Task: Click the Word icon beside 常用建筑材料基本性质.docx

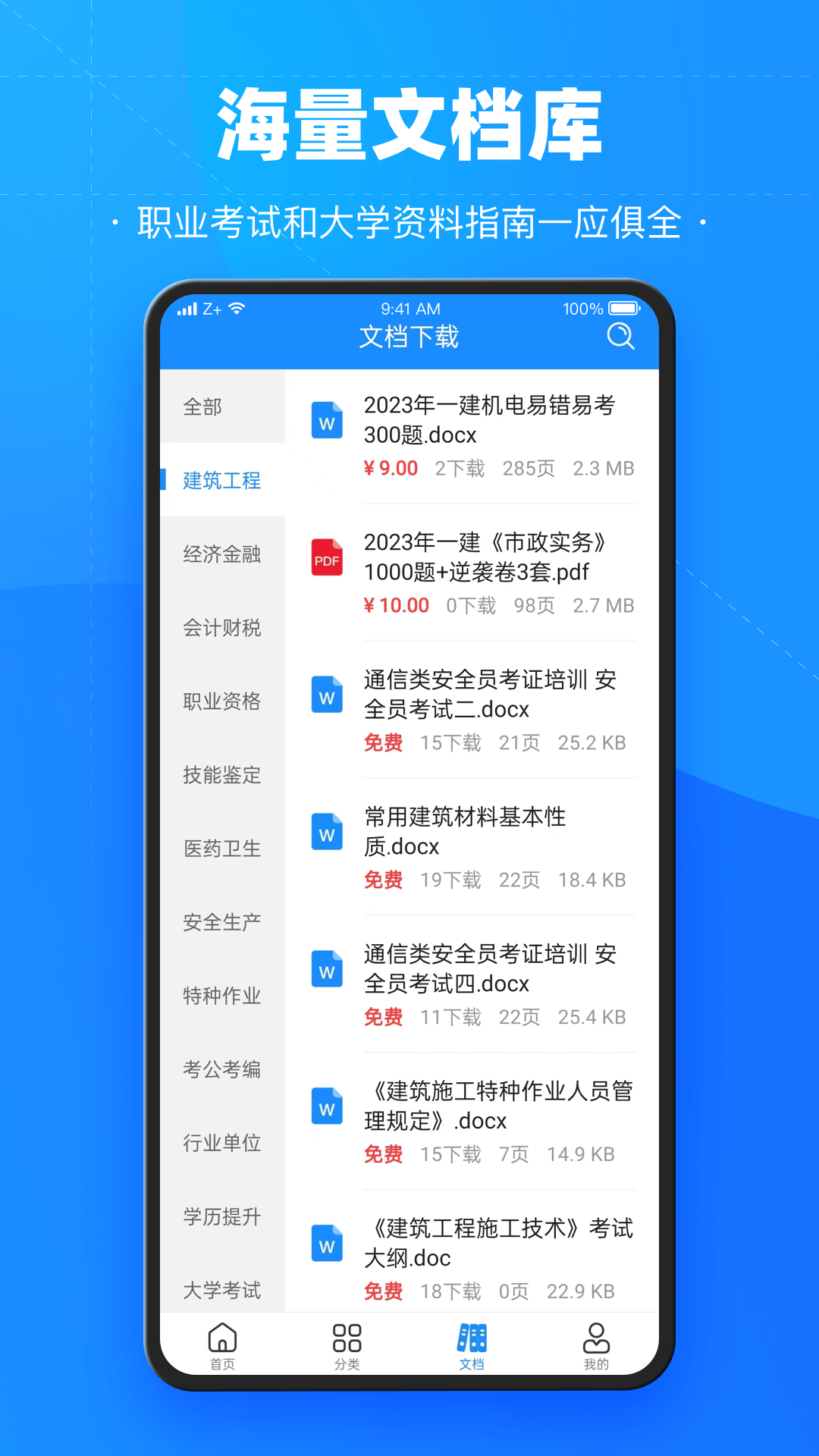Action: [x=326, y=833]
